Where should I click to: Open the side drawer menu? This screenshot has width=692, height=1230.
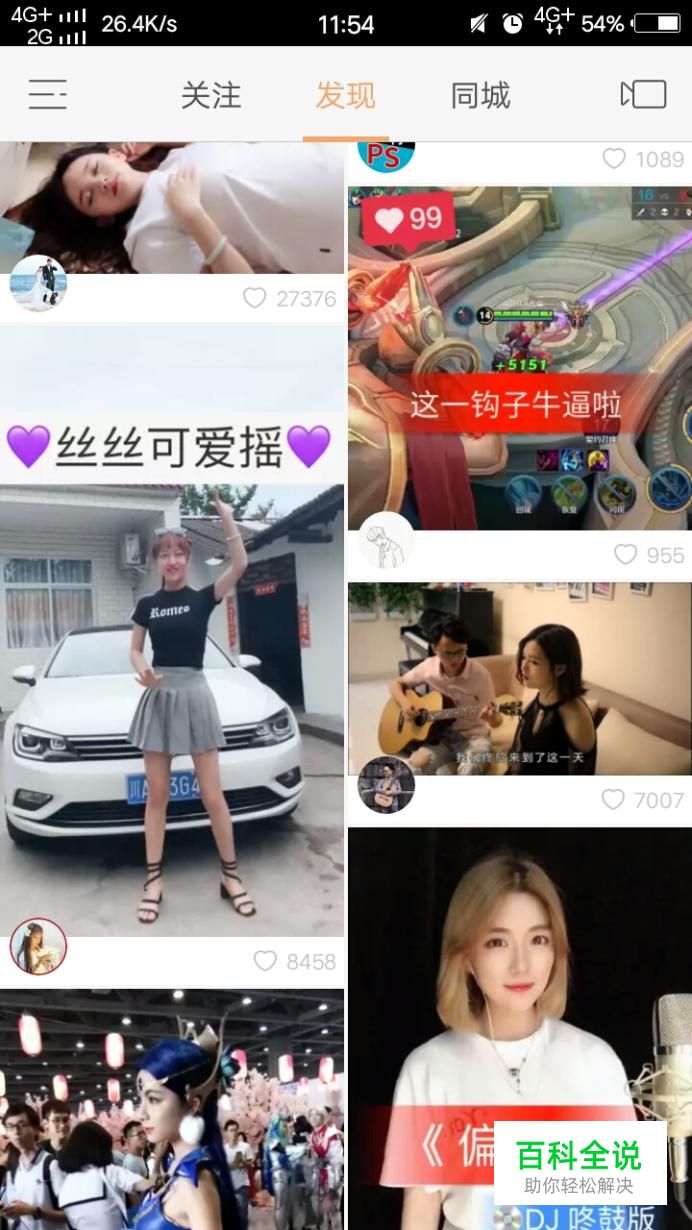(47, 95)
